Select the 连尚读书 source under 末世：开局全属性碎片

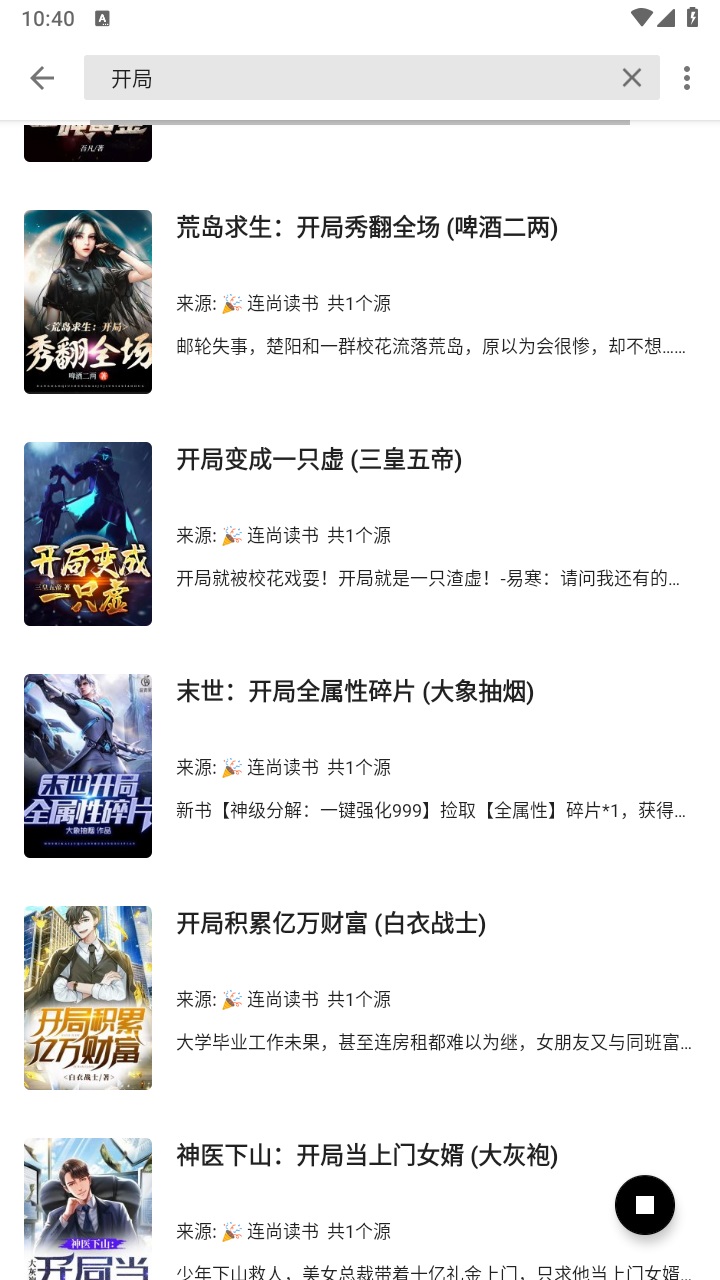point(281,767)
